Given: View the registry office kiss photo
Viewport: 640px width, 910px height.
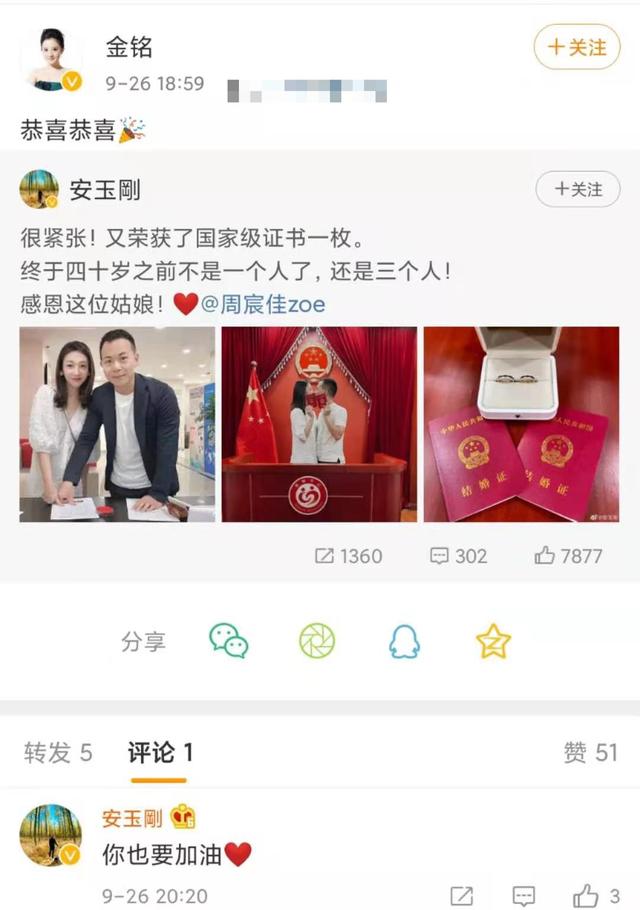Looking at the screenshot, I should click(x=319, y=423).
